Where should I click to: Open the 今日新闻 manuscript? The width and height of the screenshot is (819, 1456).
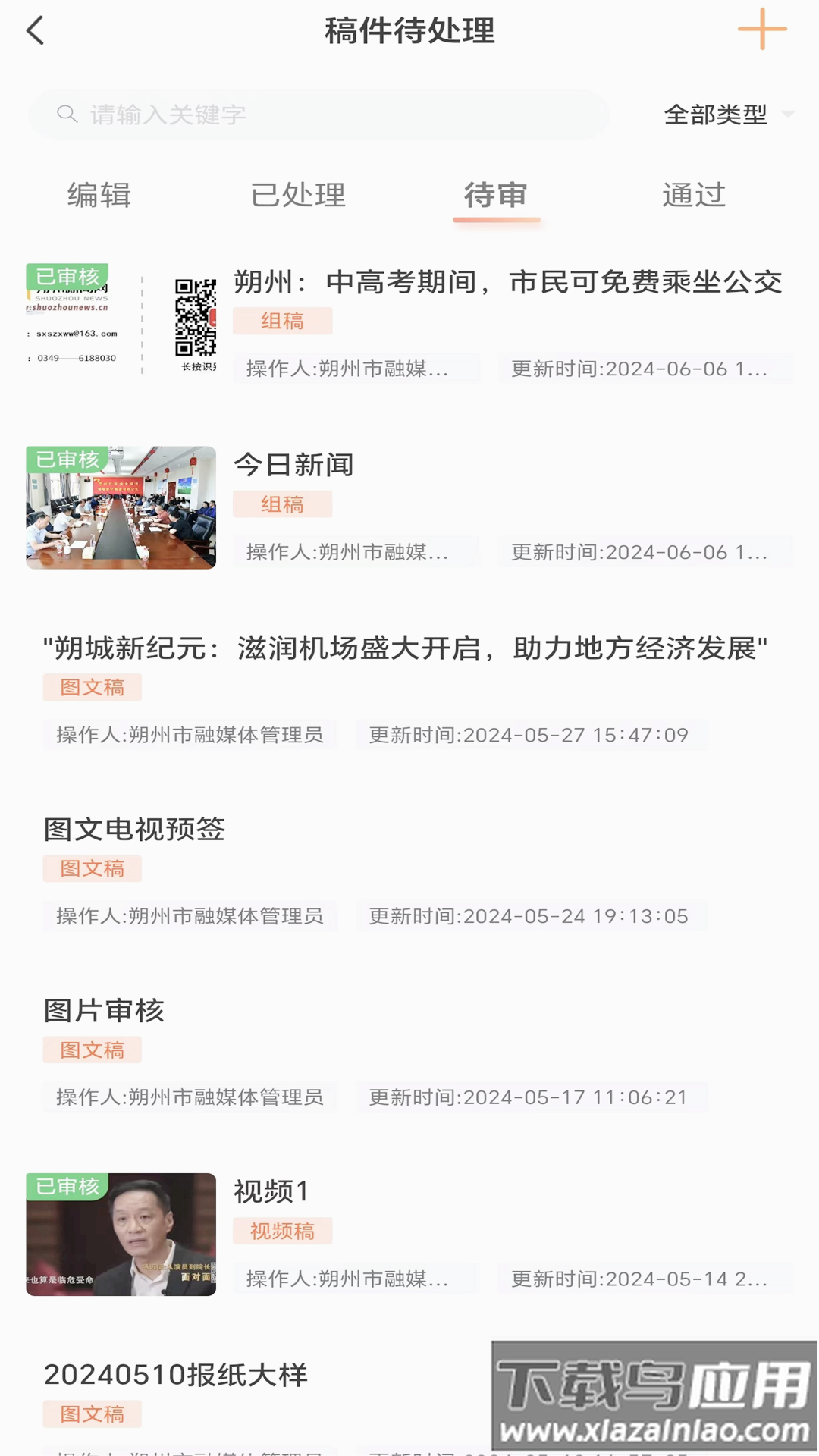(x=293, y=465)
